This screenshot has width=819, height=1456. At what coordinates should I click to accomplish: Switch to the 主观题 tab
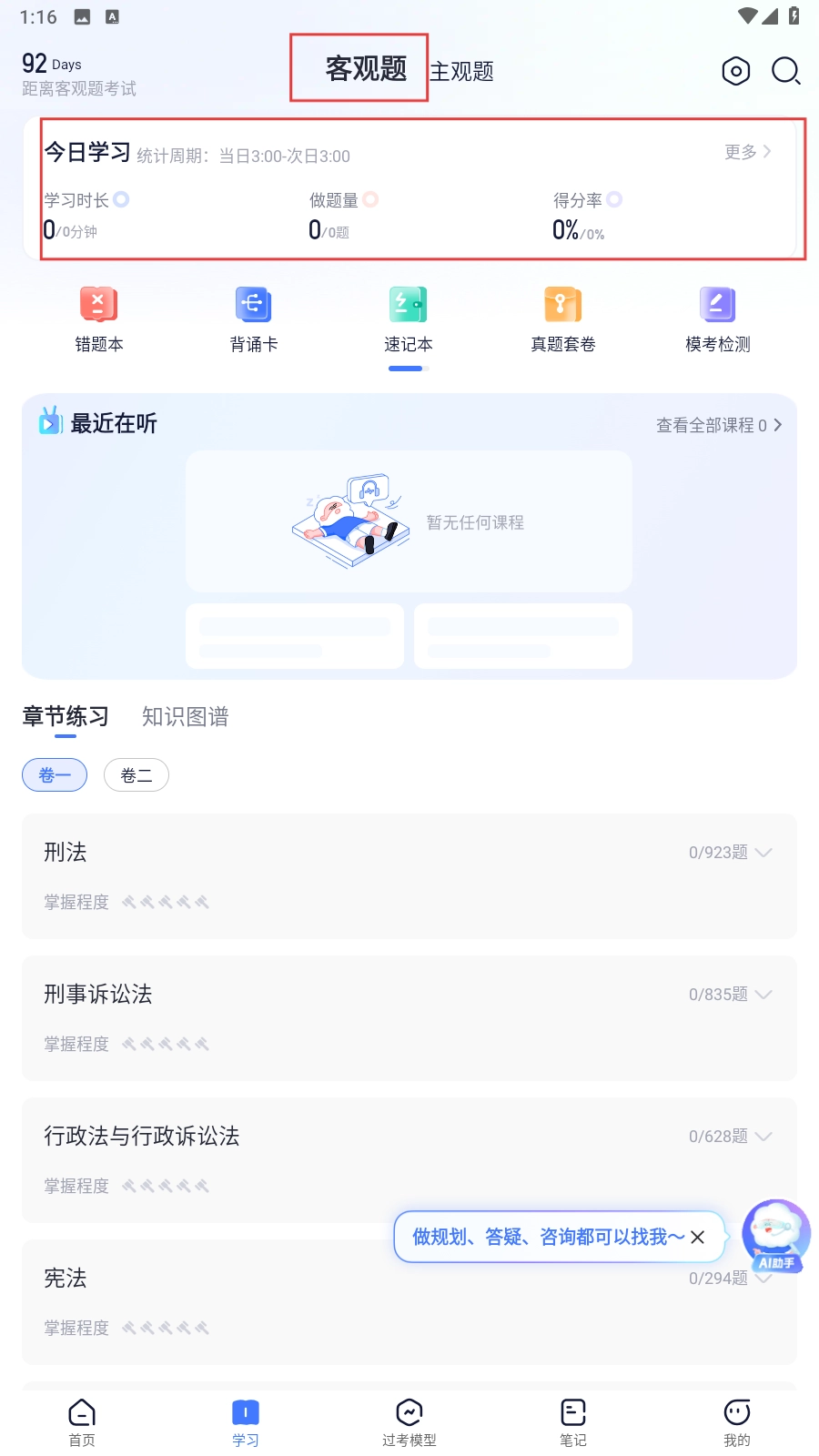pos(461,72)
